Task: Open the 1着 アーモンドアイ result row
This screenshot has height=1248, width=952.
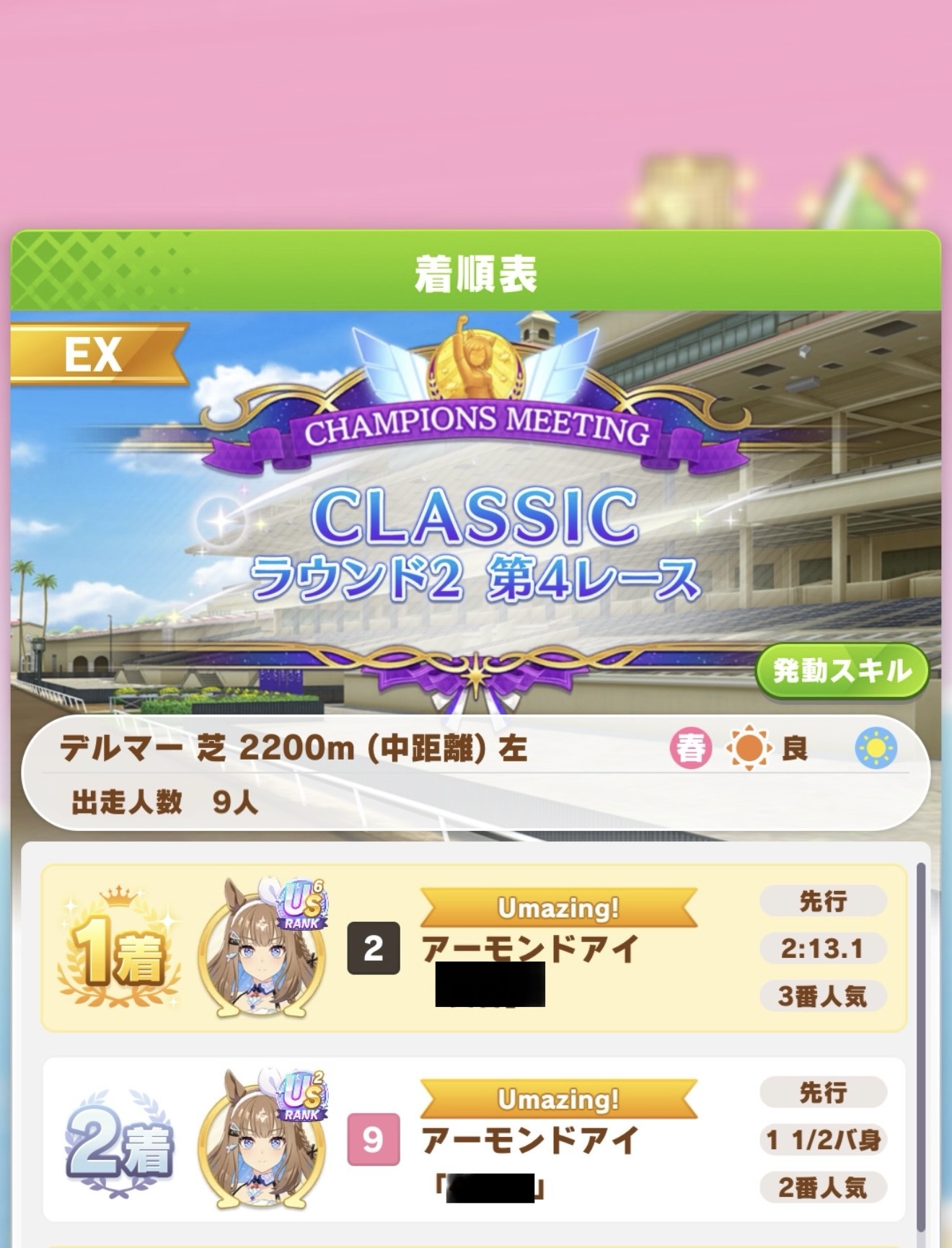Action: point(472,949)
